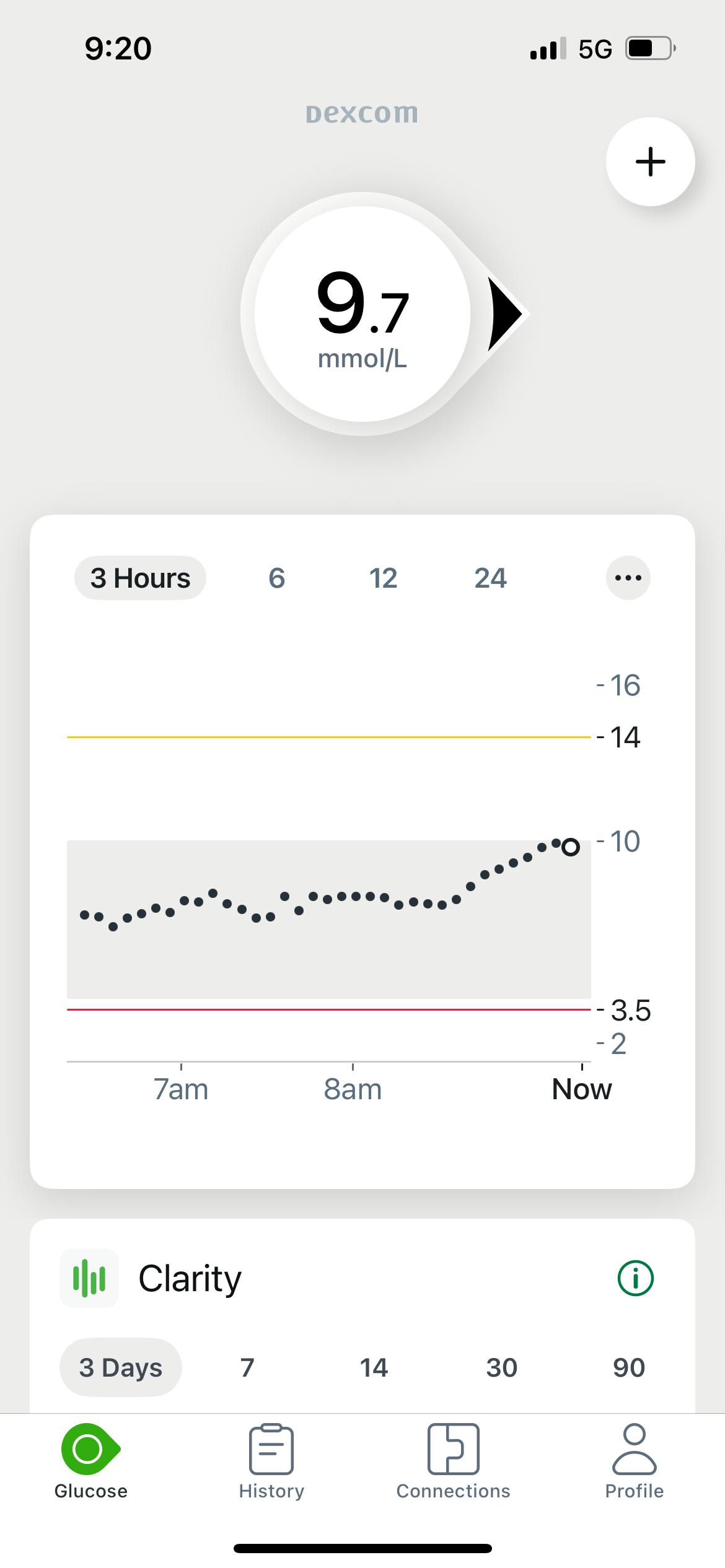Open the Profile tab
725x1568 pixels.
pos(634,1463)
